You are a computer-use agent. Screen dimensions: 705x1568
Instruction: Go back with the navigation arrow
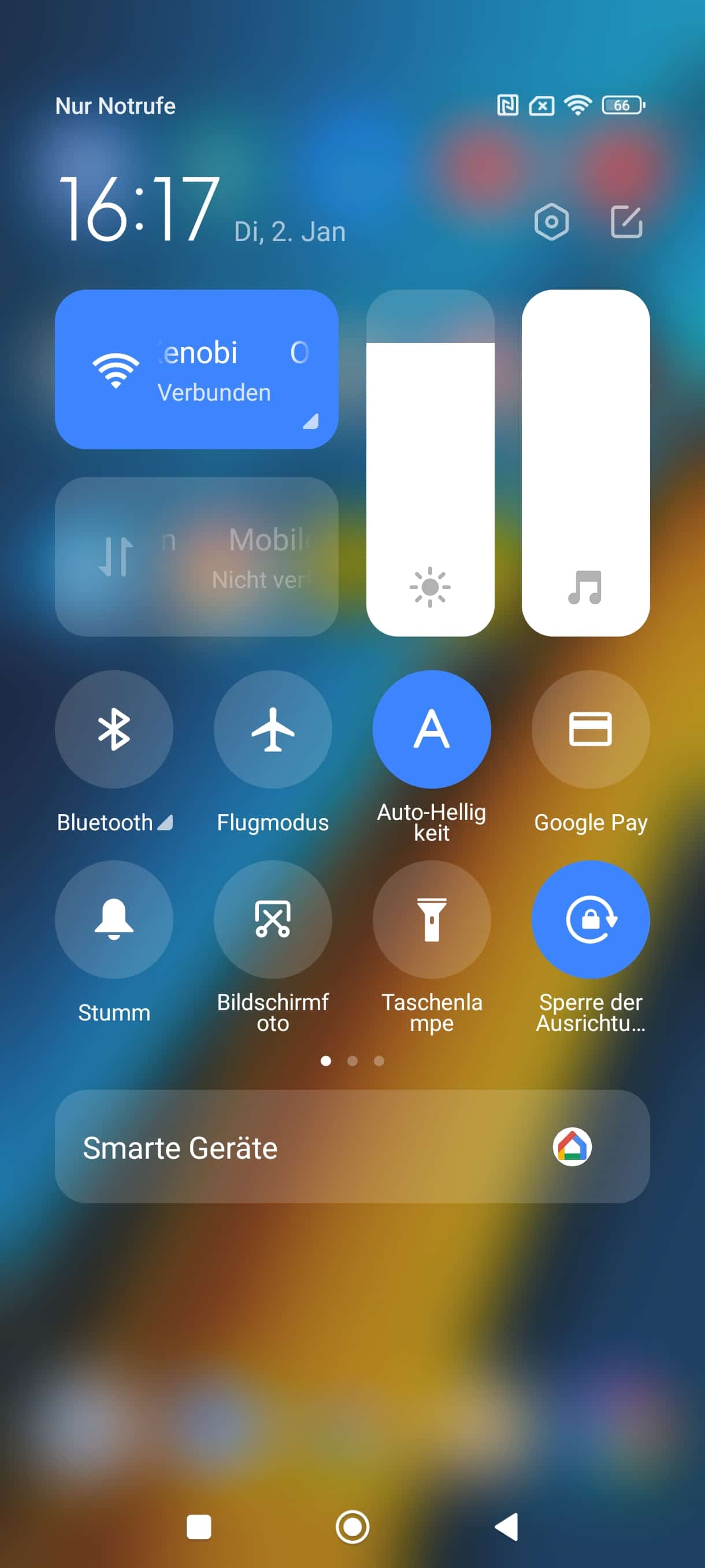coord(507,1526)
